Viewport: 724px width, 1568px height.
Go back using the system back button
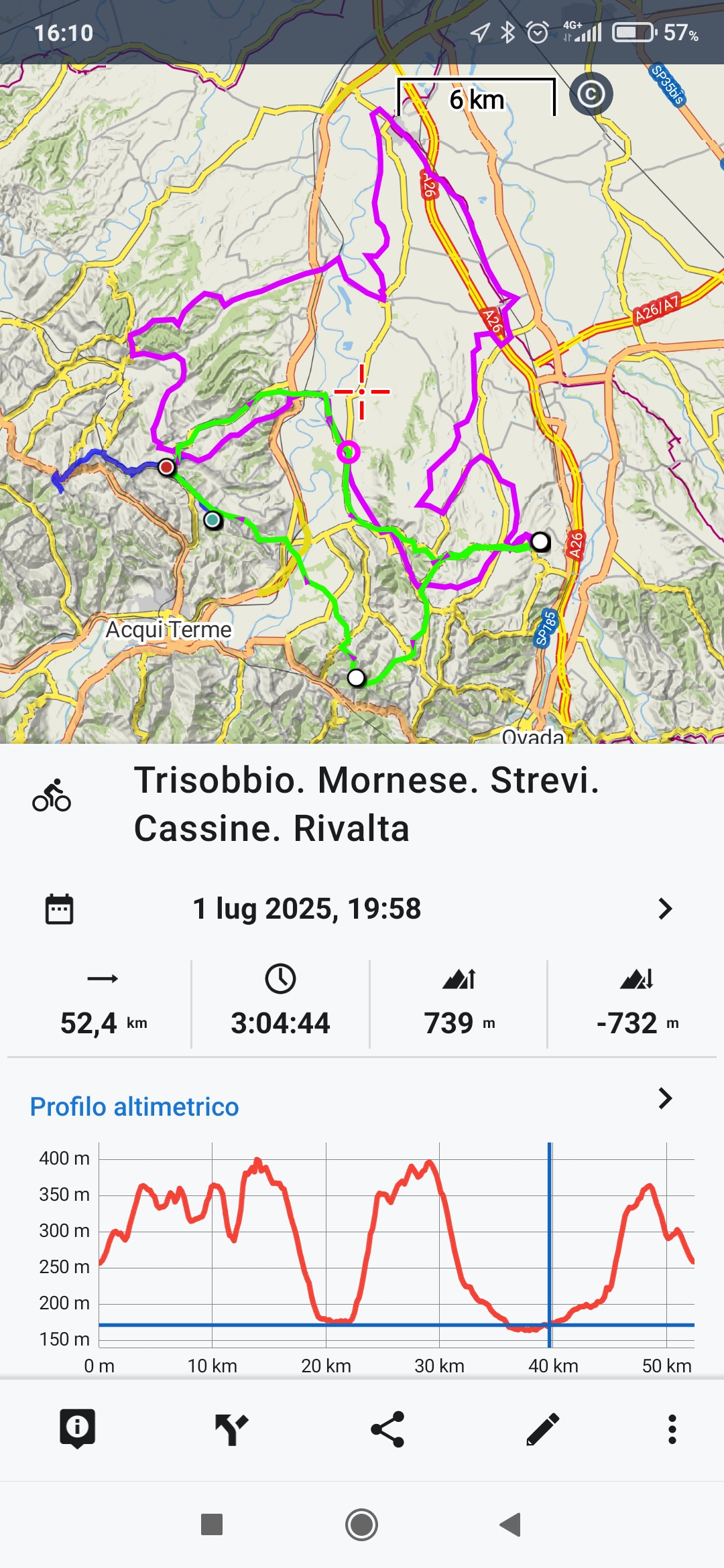(x=511, y=1524)
